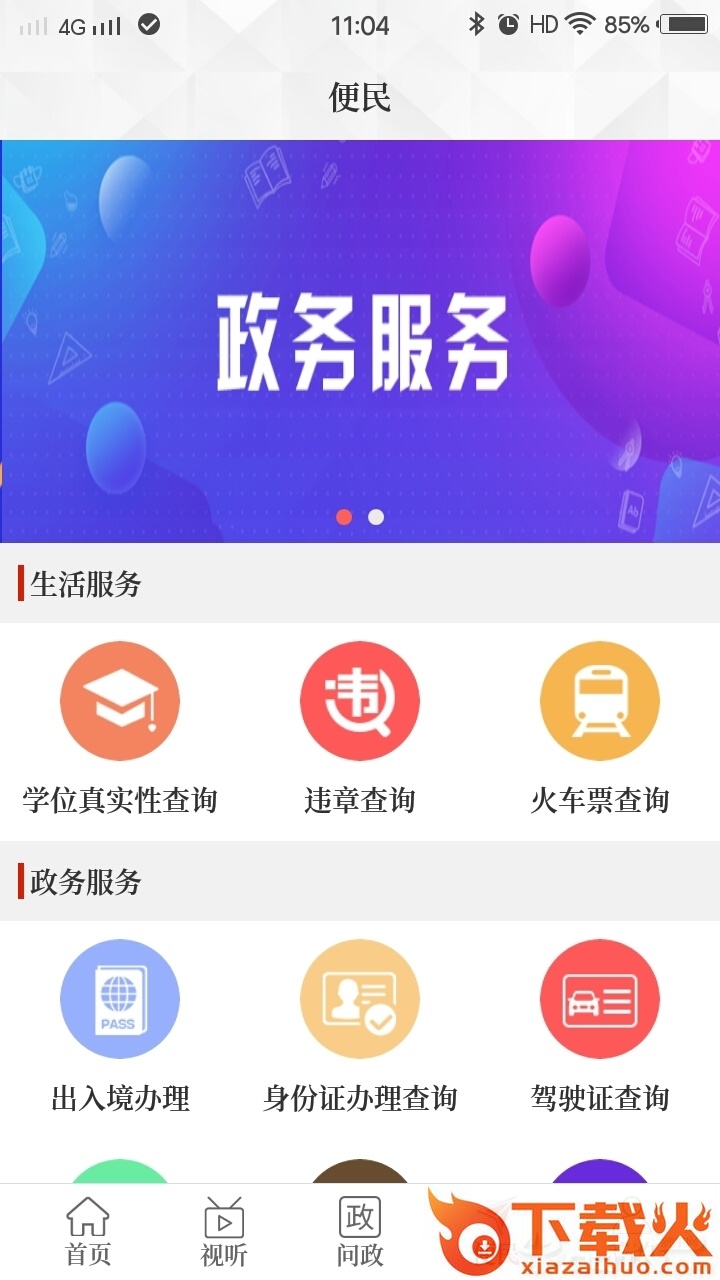720x1280 pixels.
Task: Switch to the 首页 tab
Action: (88, 1232)
